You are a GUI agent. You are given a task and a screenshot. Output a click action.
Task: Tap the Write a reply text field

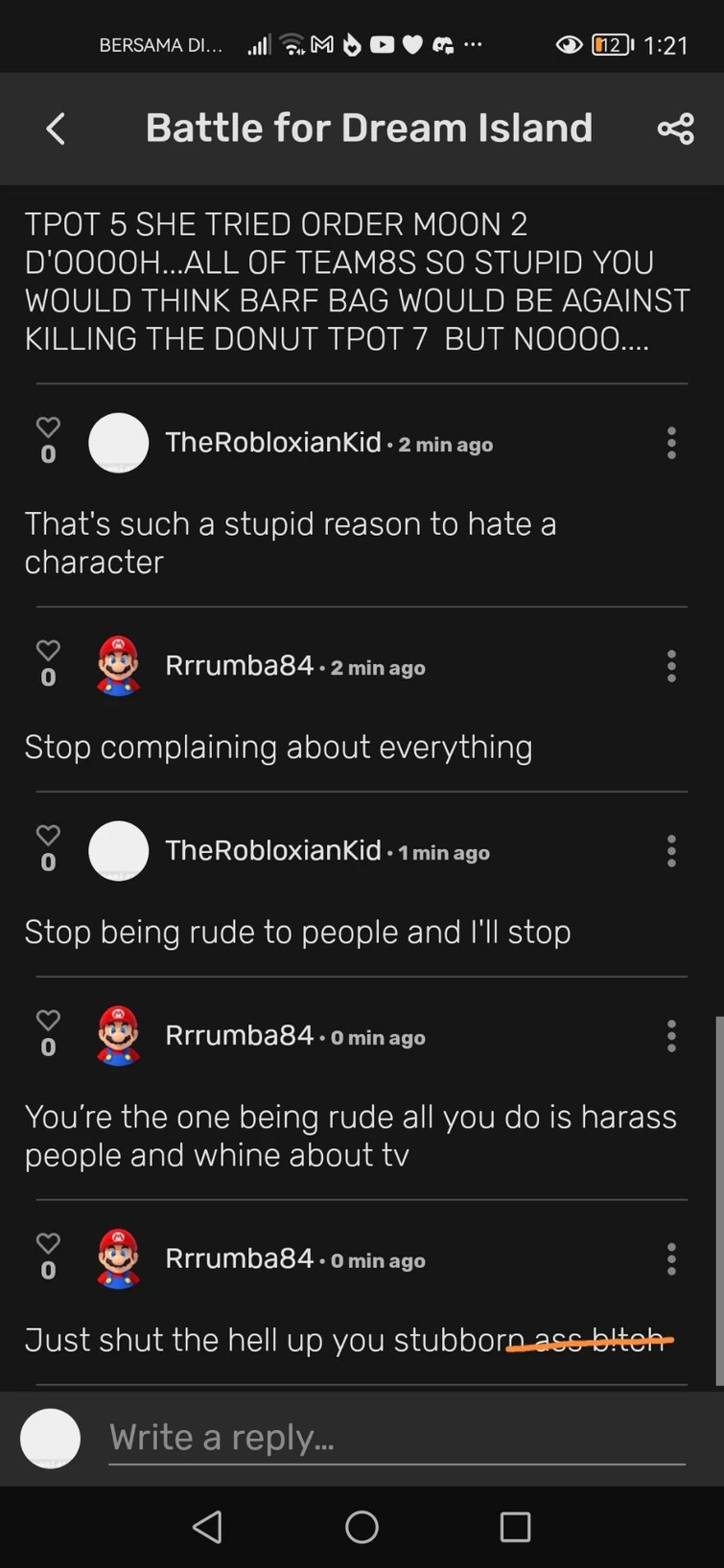point(384,1437)
